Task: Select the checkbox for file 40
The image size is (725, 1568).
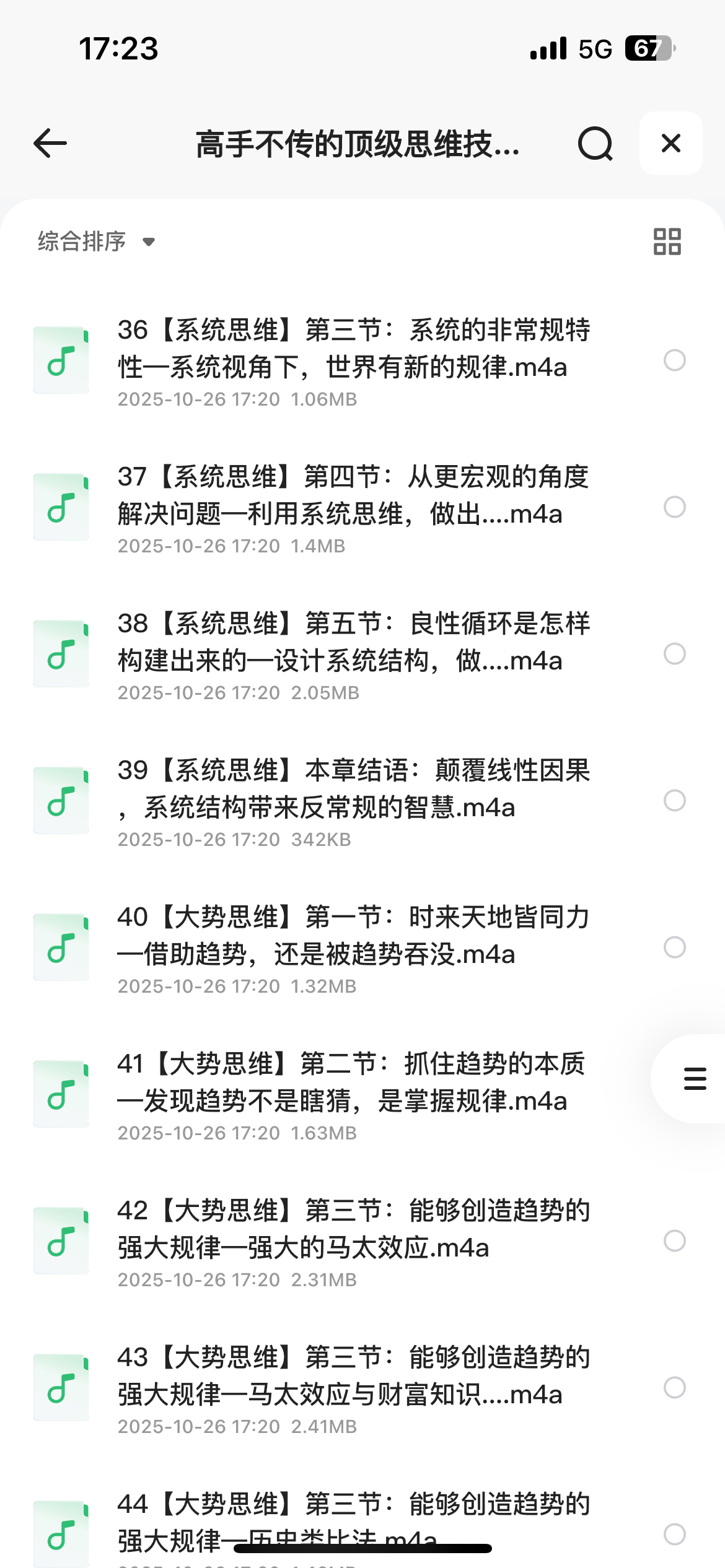Action: [x=674, y=947]
